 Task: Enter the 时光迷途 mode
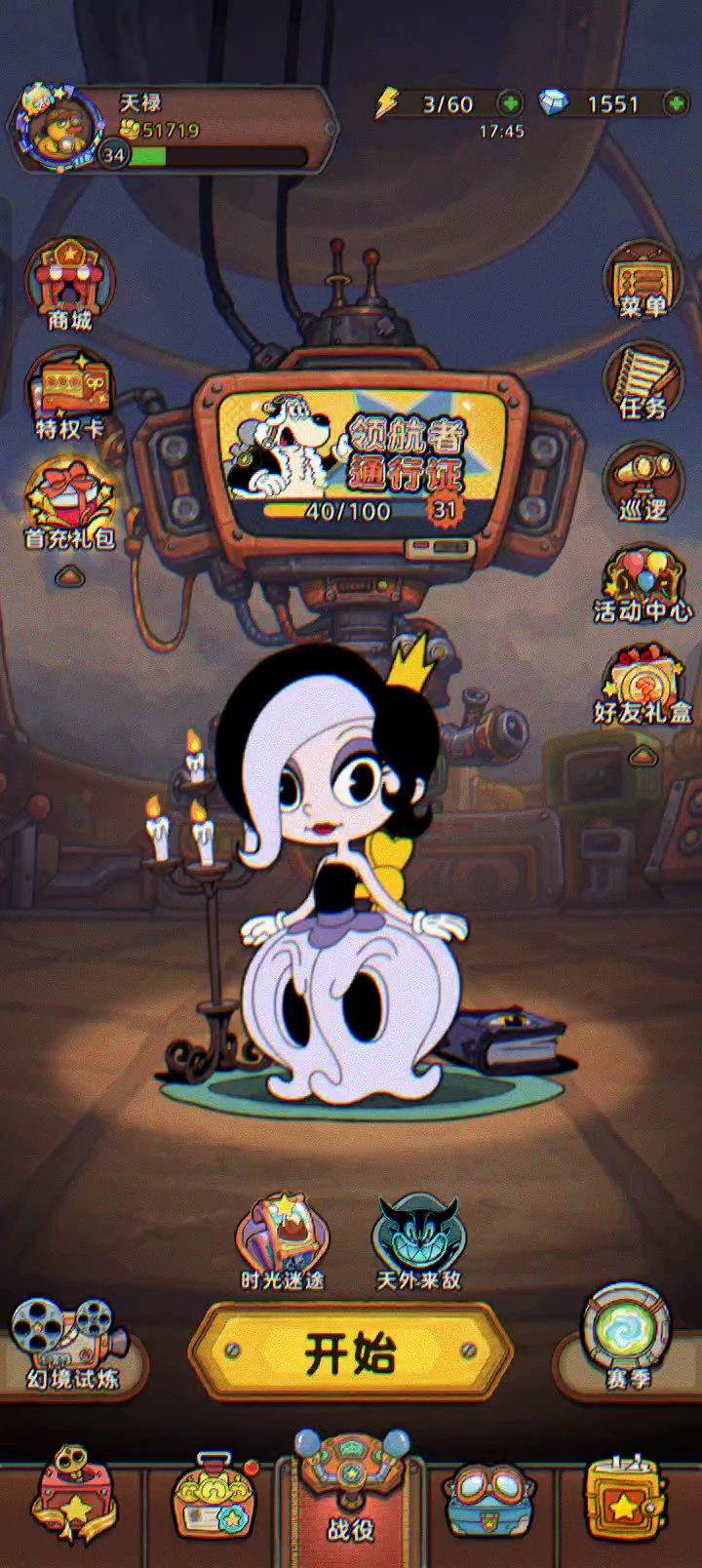point(283,1240)
